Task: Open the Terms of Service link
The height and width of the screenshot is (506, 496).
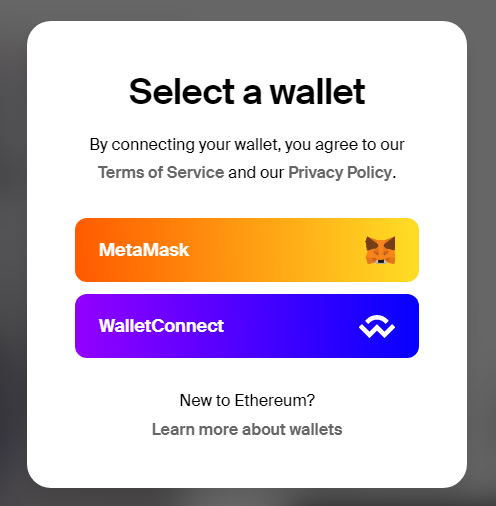Action: point(161,172)
